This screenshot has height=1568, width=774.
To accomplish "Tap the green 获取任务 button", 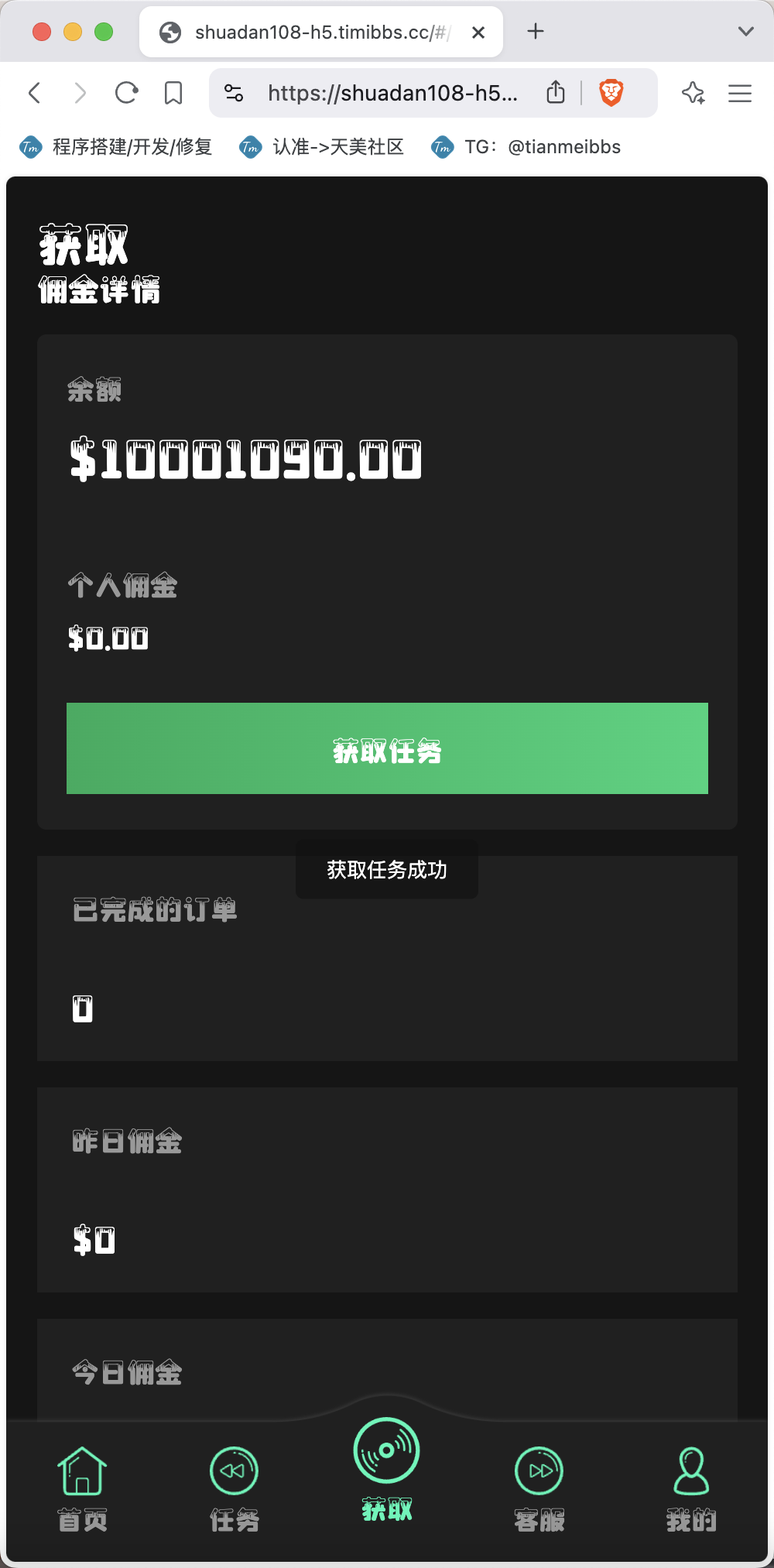I will click(387, 748).
